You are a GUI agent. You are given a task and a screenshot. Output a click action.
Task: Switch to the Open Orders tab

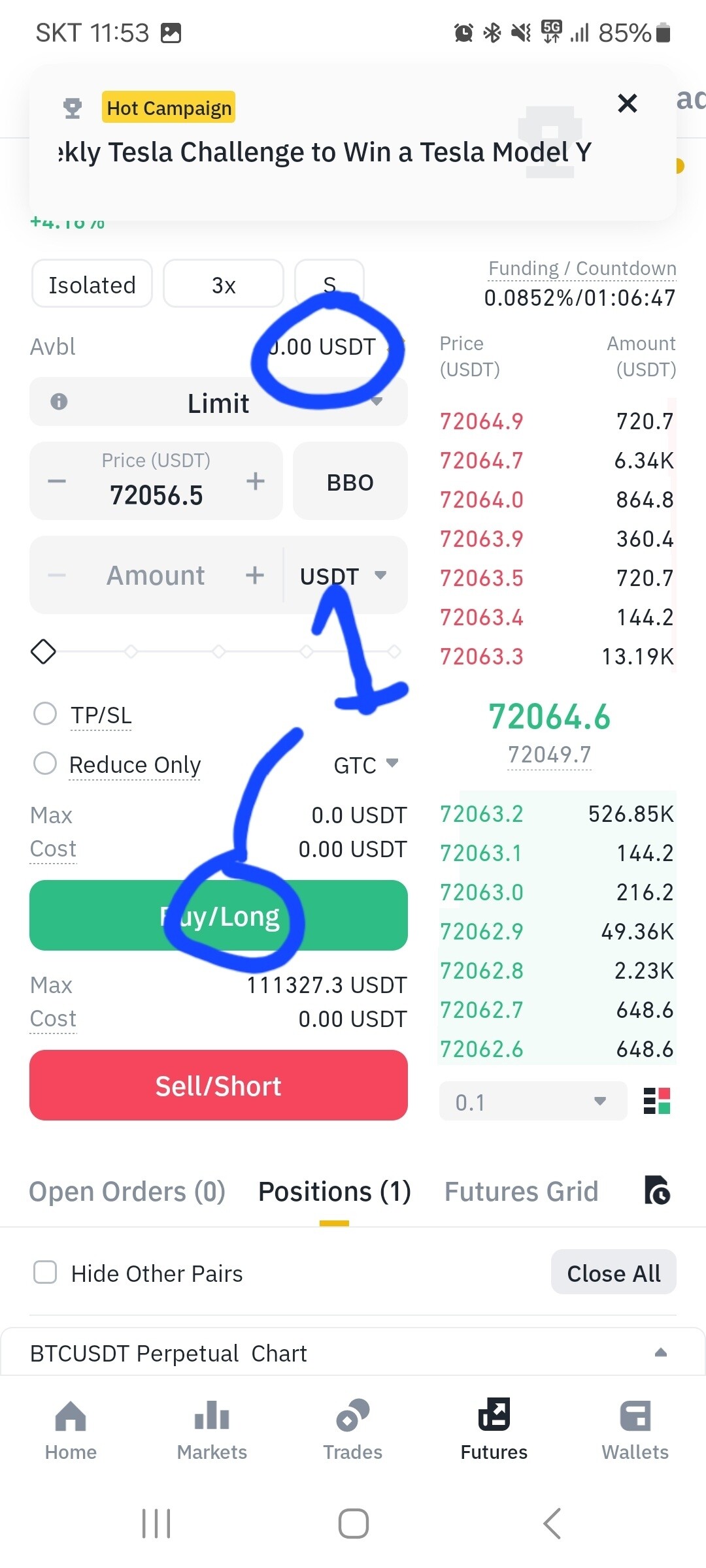click(x=127, y=1192)
